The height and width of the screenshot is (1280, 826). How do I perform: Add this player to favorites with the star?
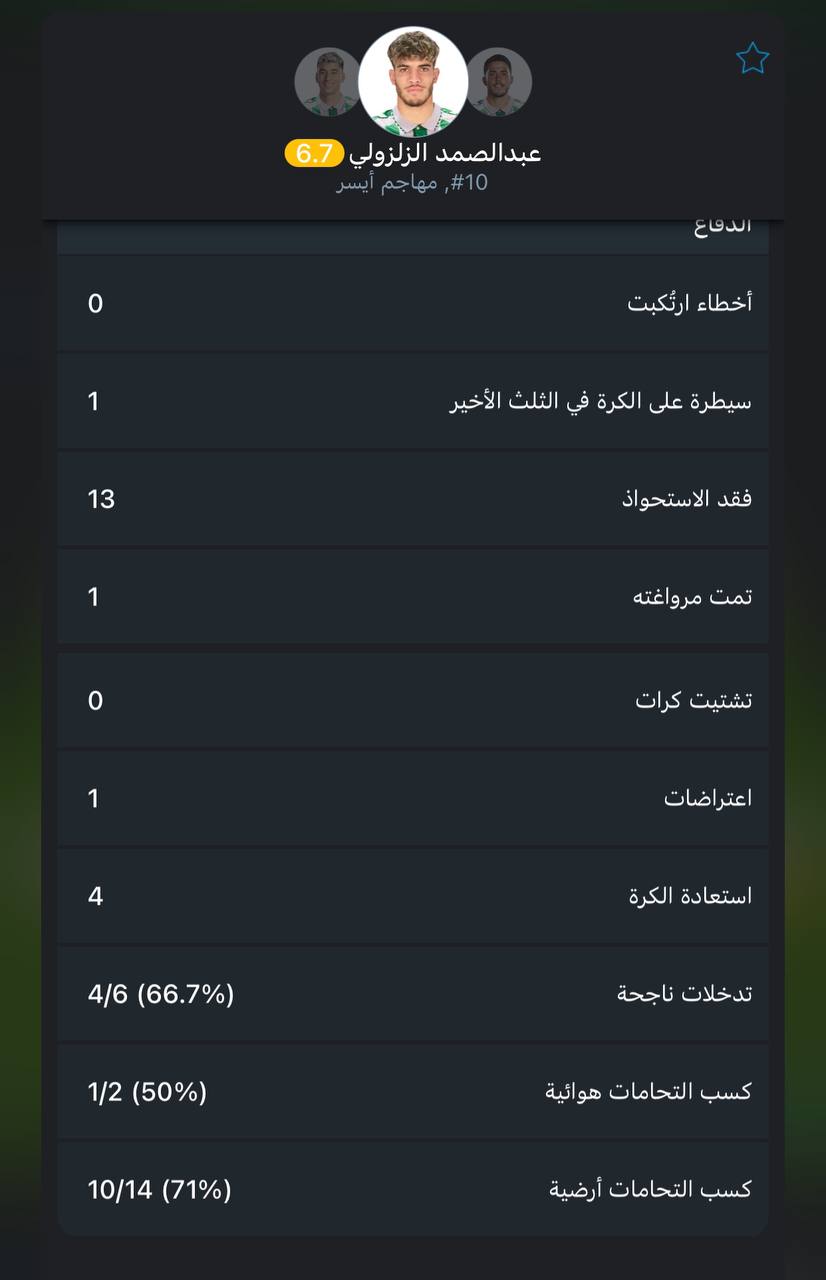click(x=752, y=59)
